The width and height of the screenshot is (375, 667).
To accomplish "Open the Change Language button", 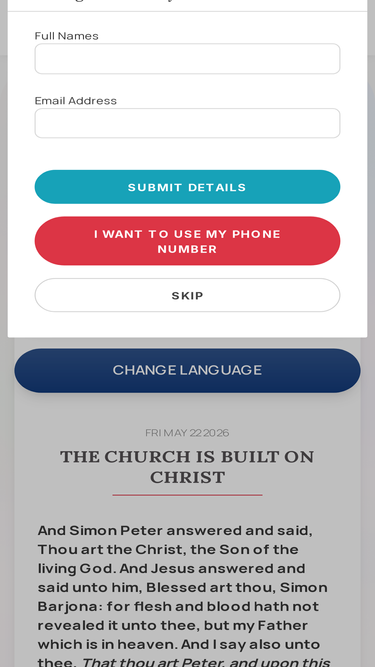I will click(187, 370).
